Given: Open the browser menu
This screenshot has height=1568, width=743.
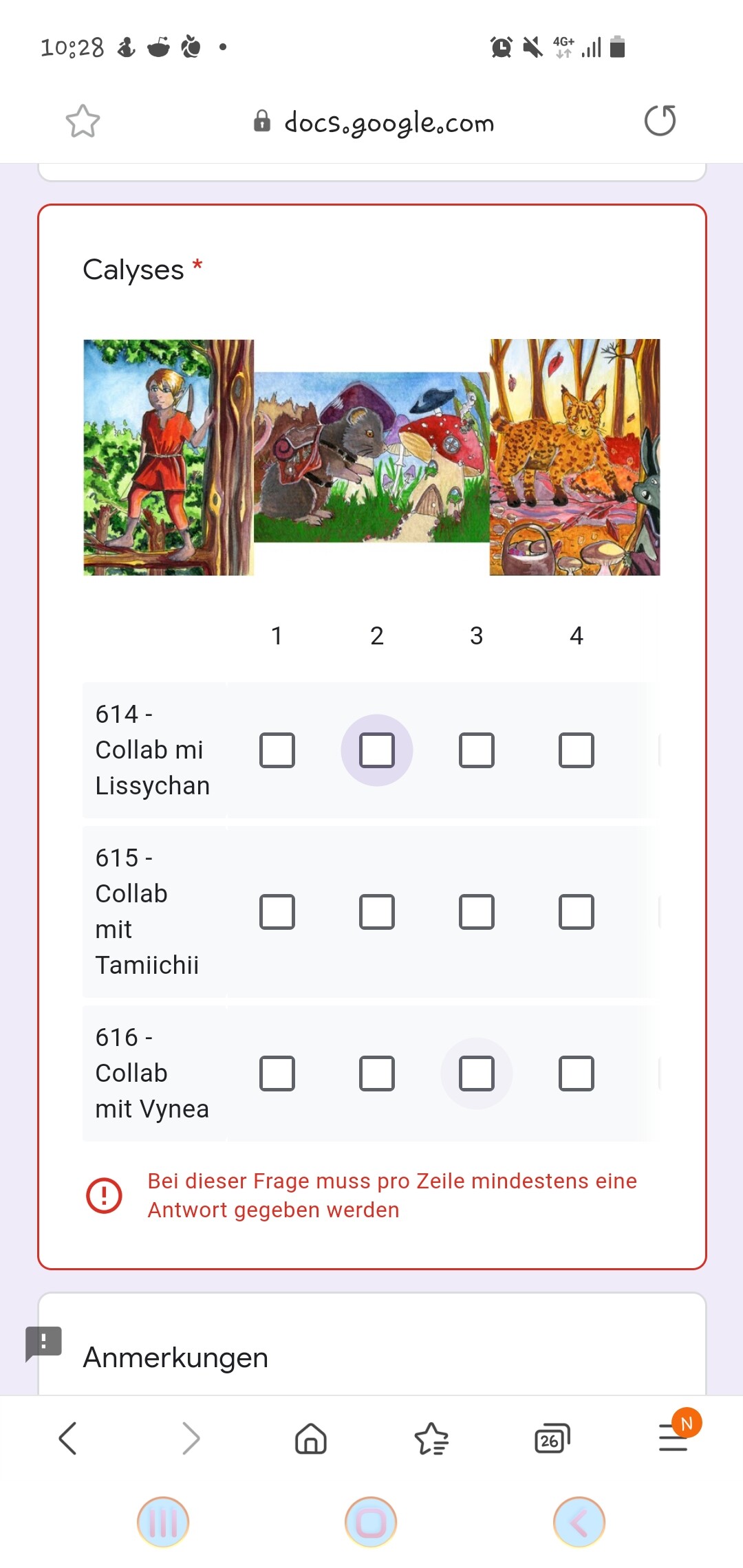Looking at the screenshot, I should coord(673,1437).
